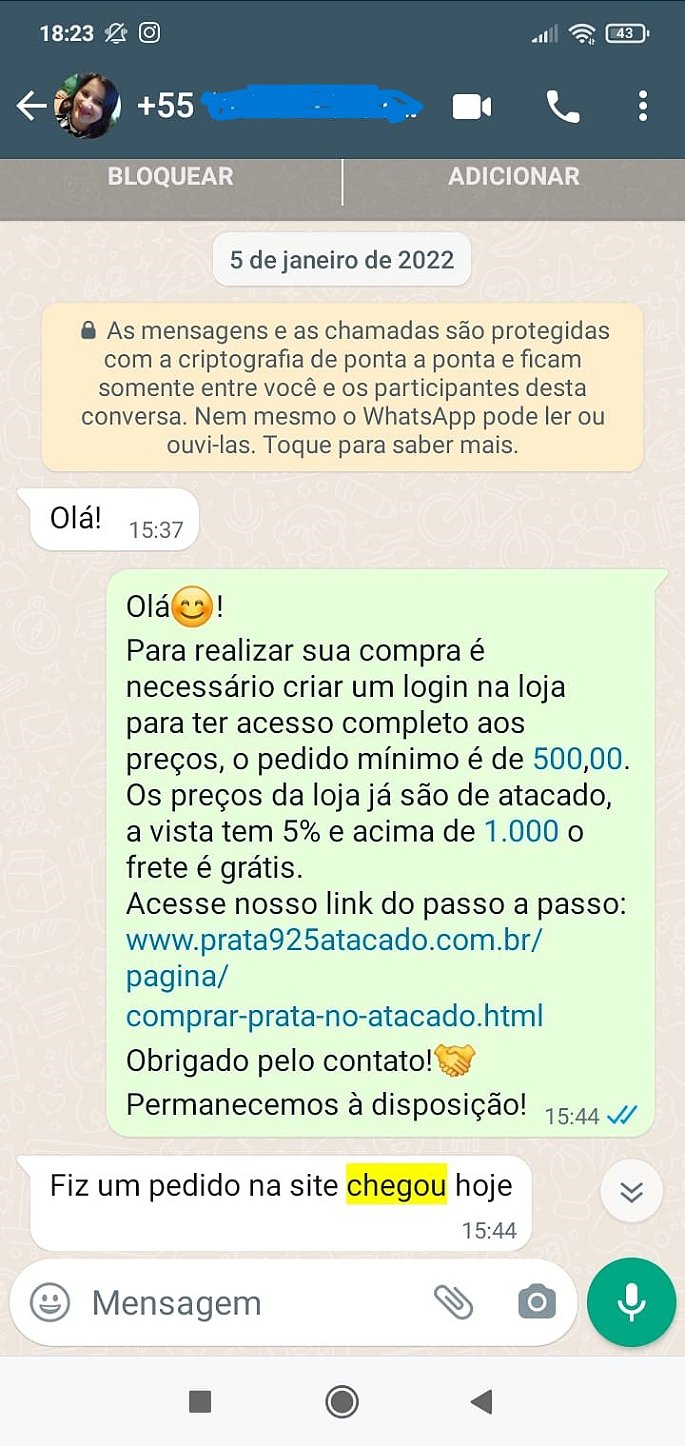Open the emoji picker
This screenshot has width=685, height=1447.
point(50,1303)
